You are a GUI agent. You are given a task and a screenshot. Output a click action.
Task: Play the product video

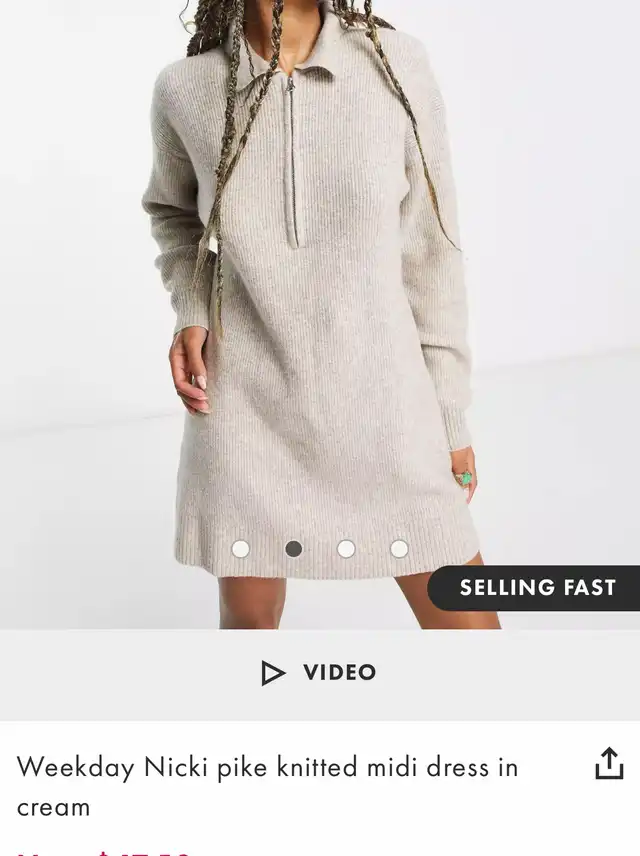click(x=319, y=673)
